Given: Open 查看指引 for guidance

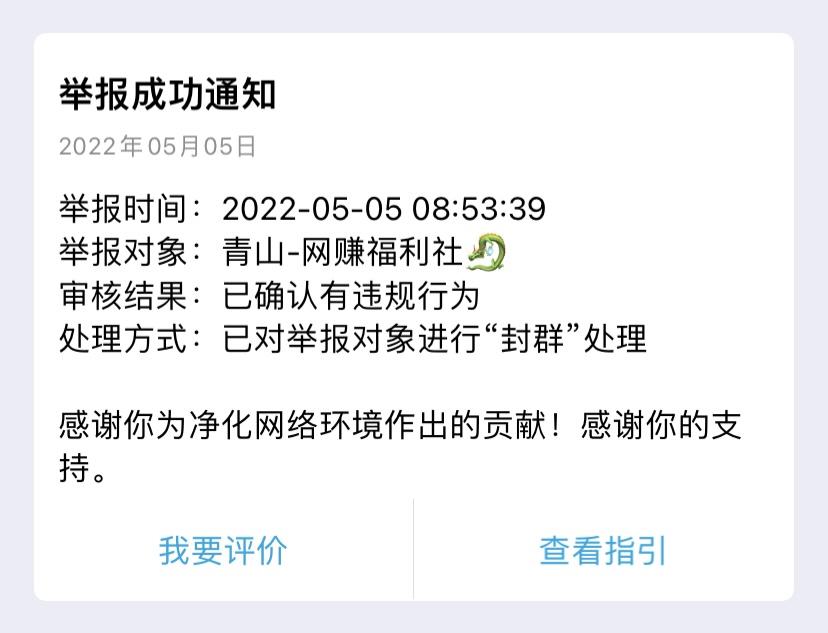Looking at the screenshot, I should (x=603, y=551).
